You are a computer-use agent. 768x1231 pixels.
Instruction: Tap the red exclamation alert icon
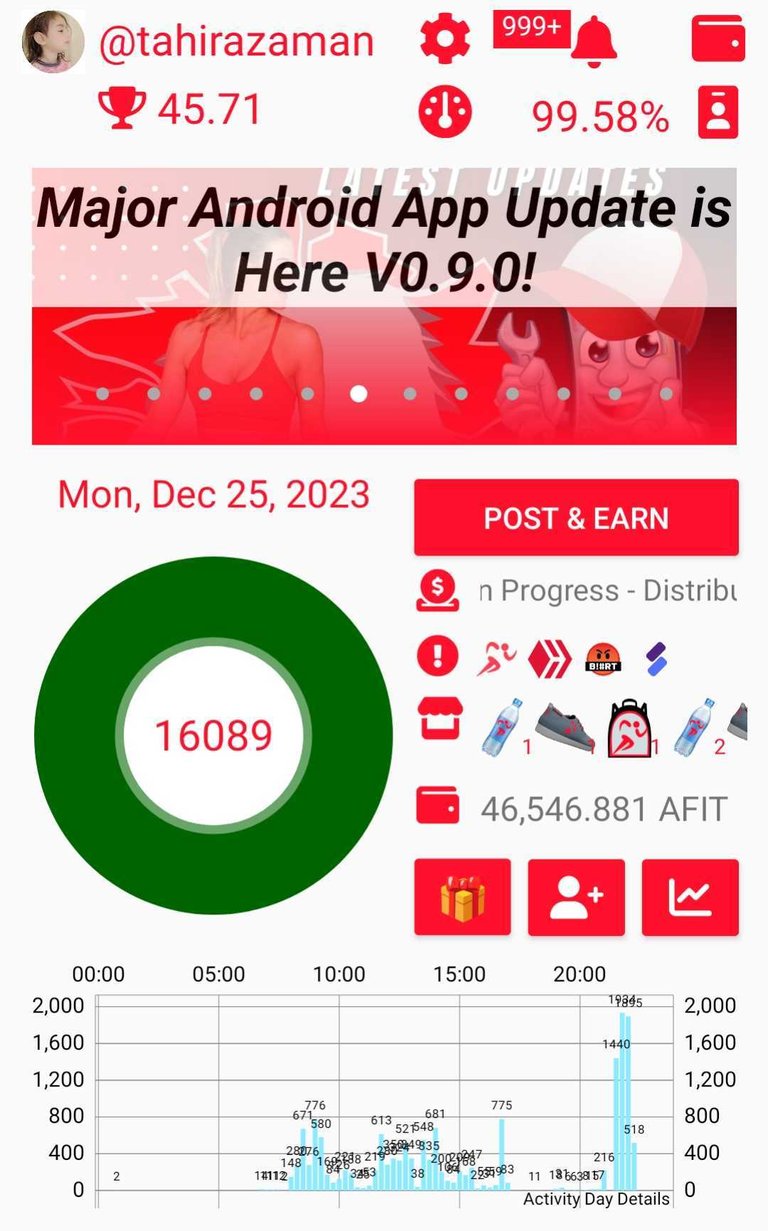pyautogui.click(x=438, y=657)
